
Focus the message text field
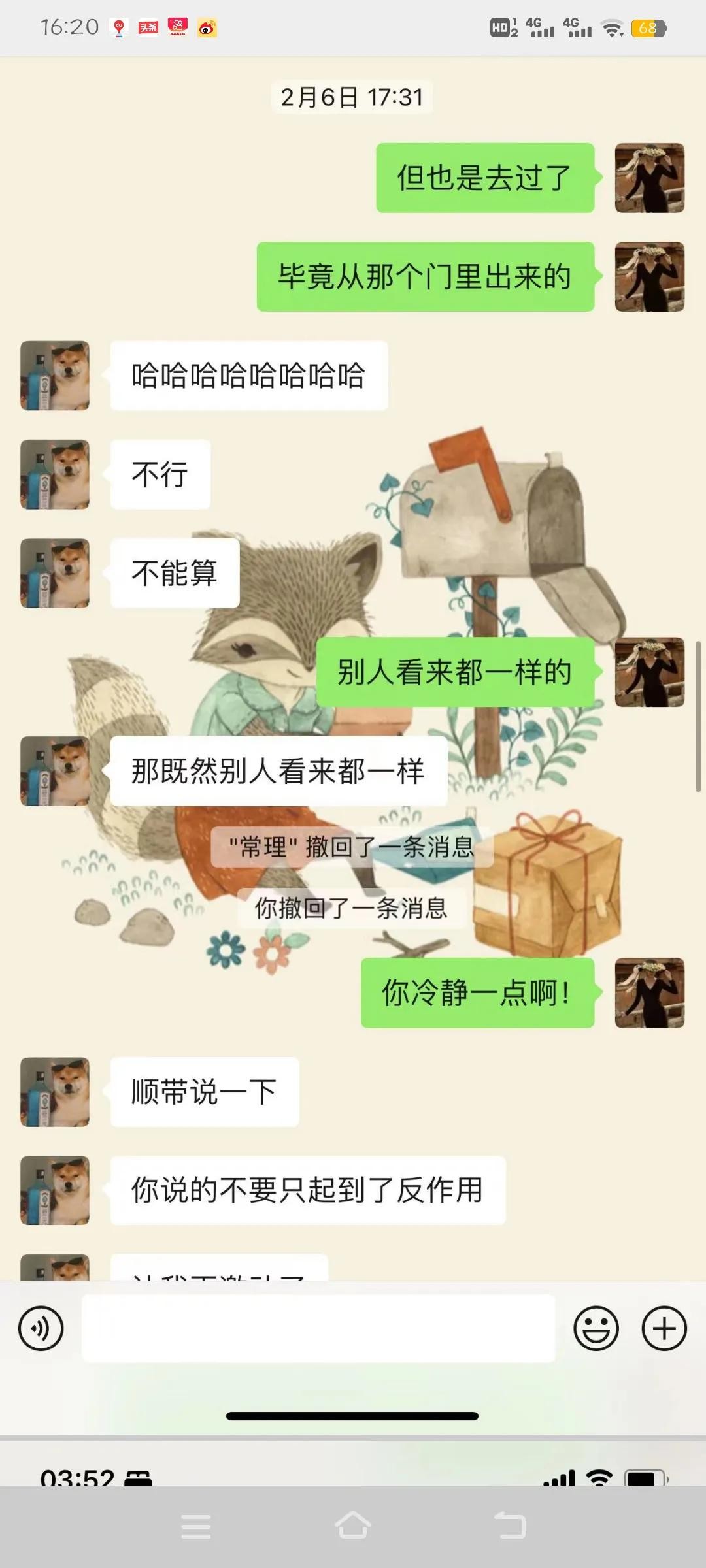coord(318,1328)
